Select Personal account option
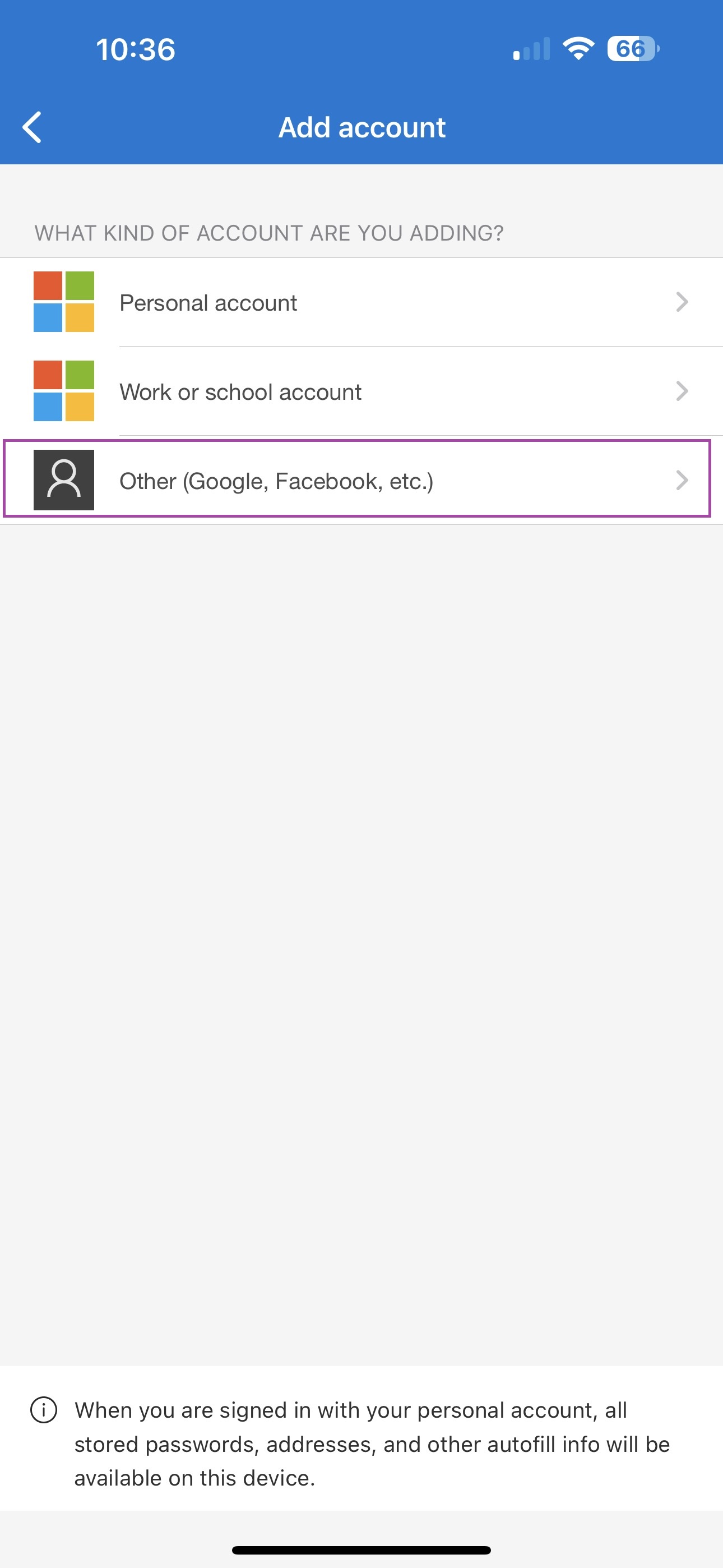 tap(361, 302)
